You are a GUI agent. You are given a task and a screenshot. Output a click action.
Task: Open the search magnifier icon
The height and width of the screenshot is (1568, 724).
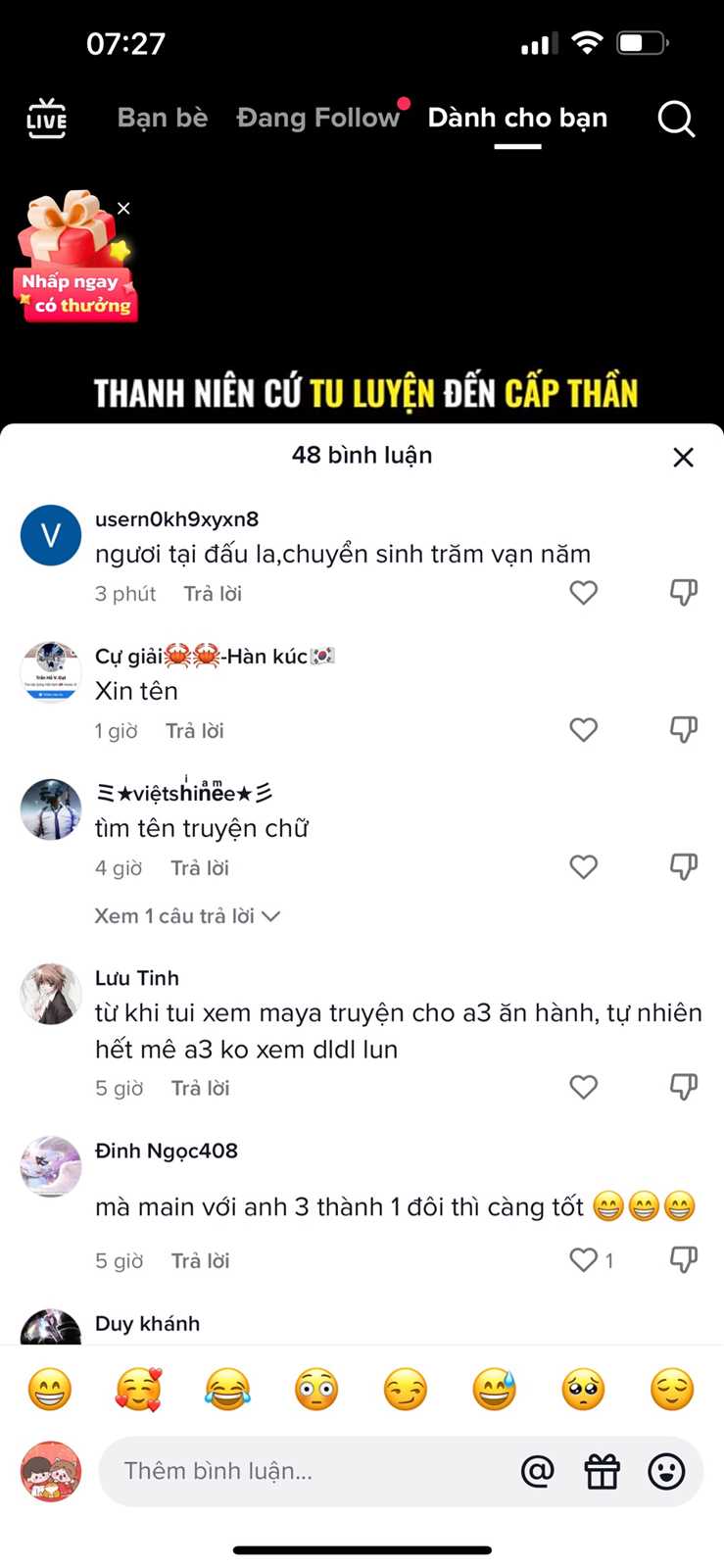pos(675,120)
